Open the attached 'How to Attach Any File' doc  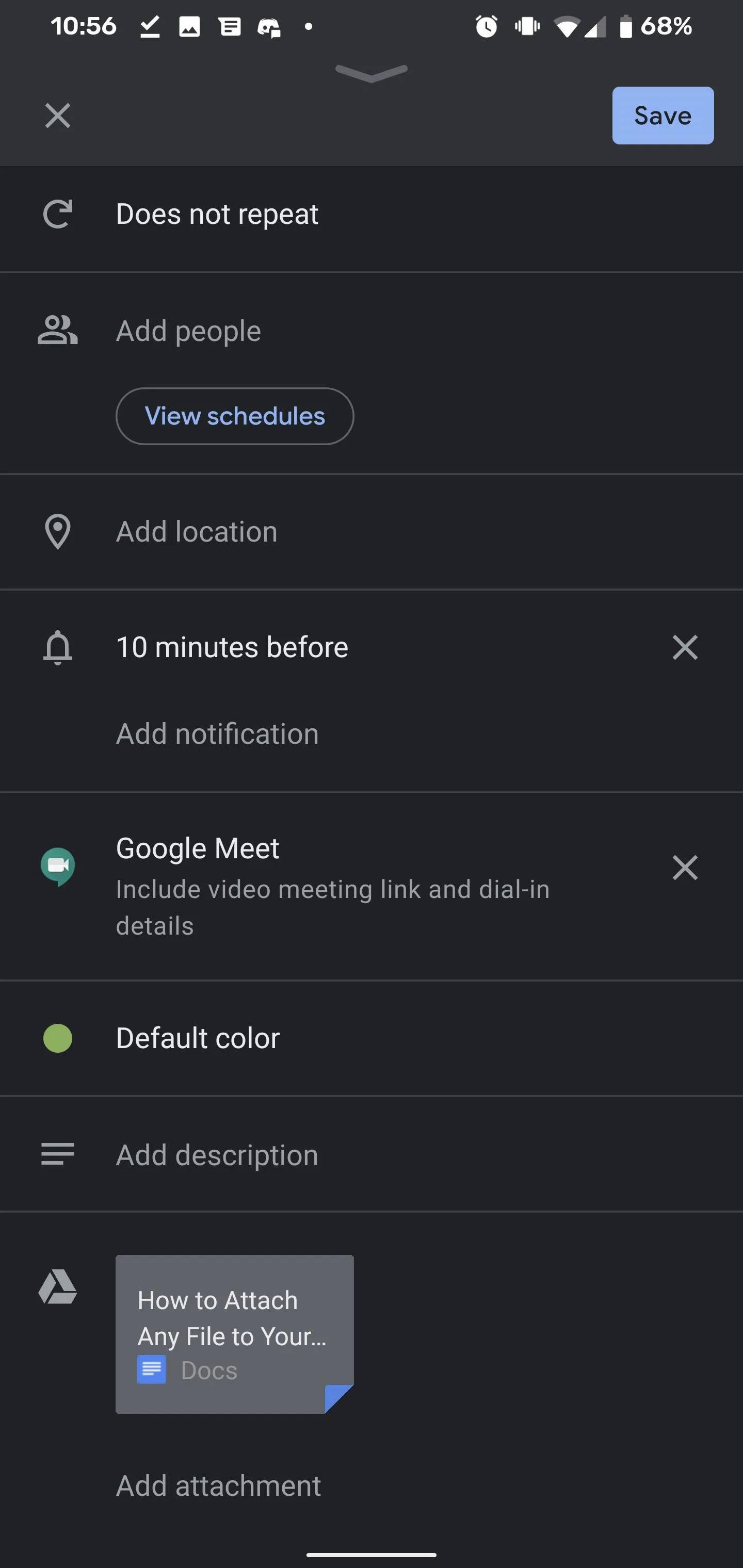pos(234,1334)
